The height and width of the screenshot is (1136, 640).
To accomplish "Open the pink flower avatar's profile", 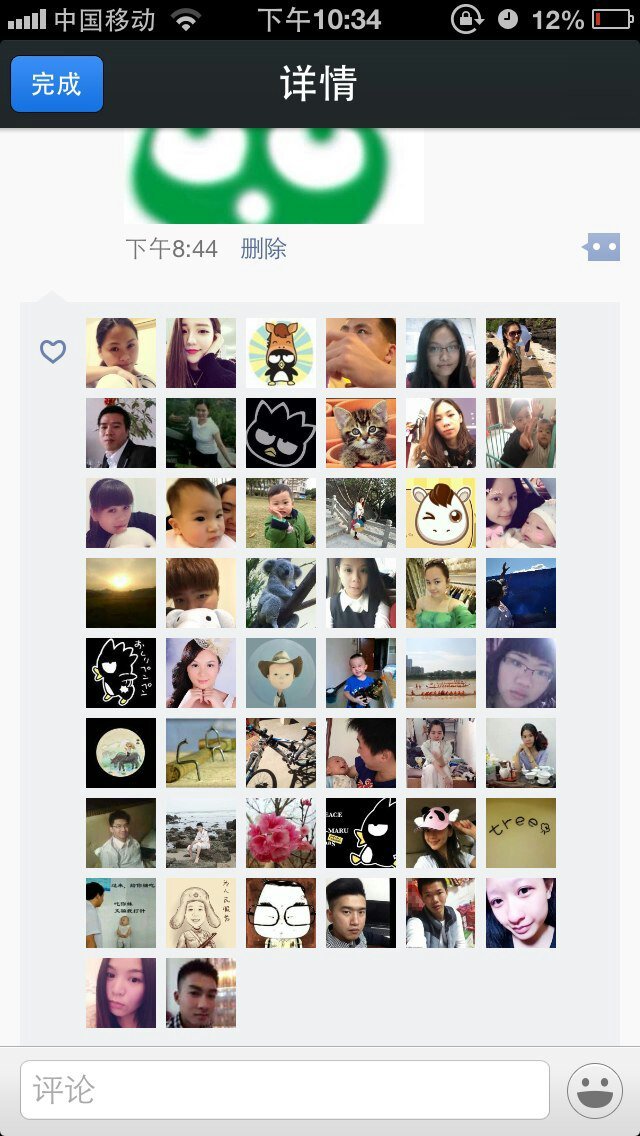I will click(x=281, y=833).
